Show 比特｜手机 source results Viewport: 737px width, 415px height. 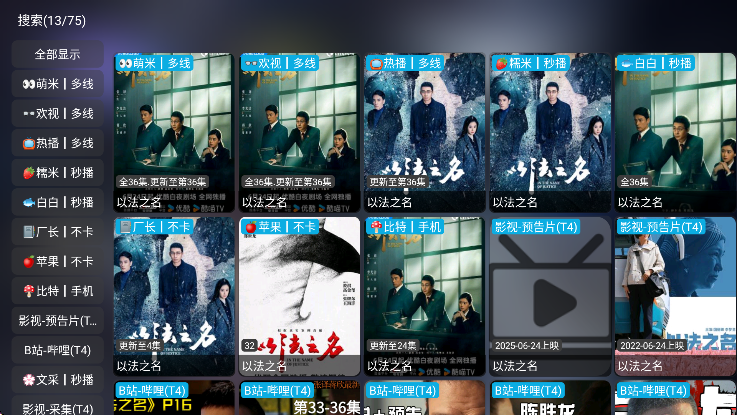57,291
